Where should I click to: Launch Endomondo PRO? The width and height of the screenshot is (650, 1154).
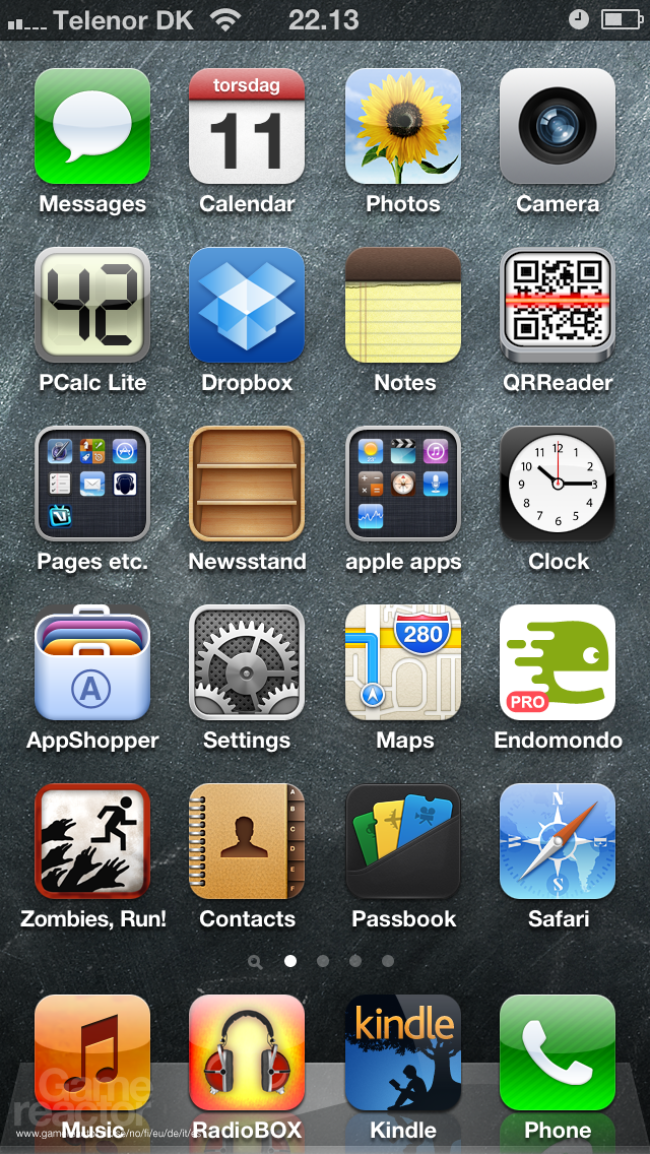pos(557,662)
